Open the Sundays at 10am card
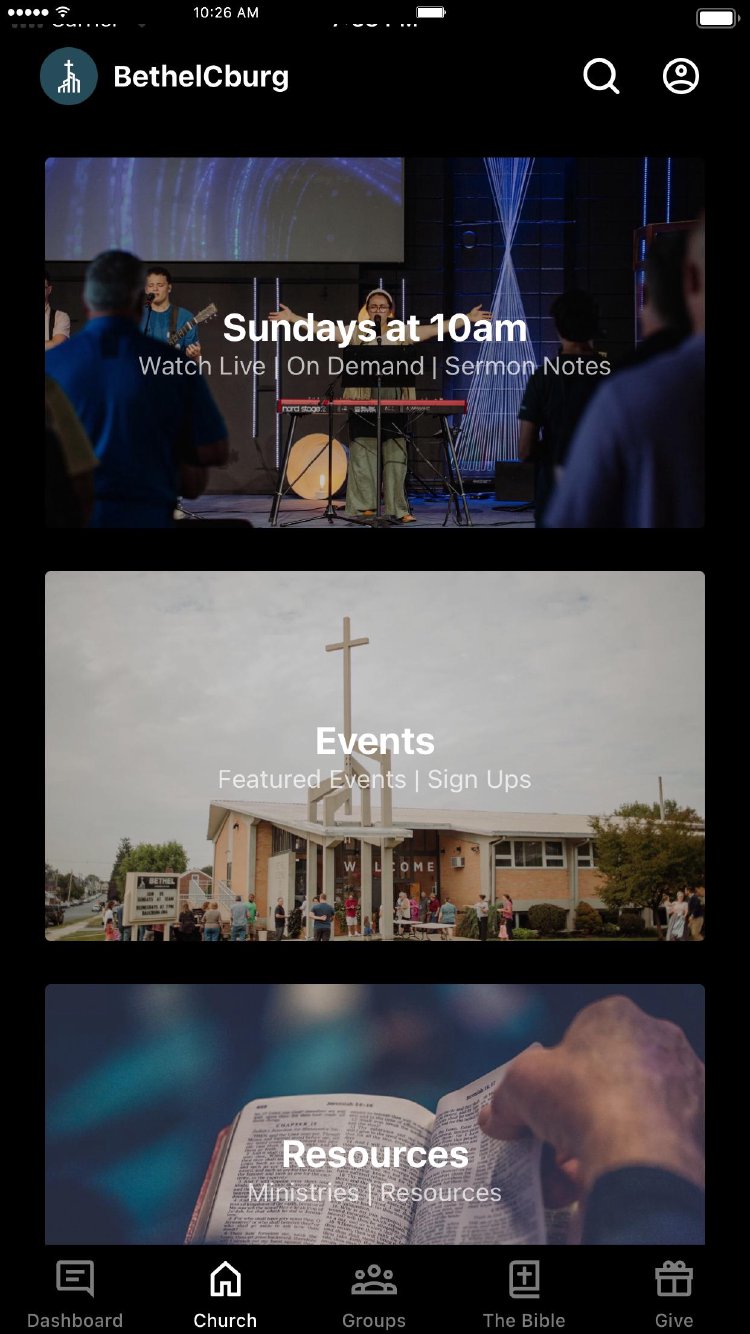The image size is (750, 1334). [x=375, y=342]
